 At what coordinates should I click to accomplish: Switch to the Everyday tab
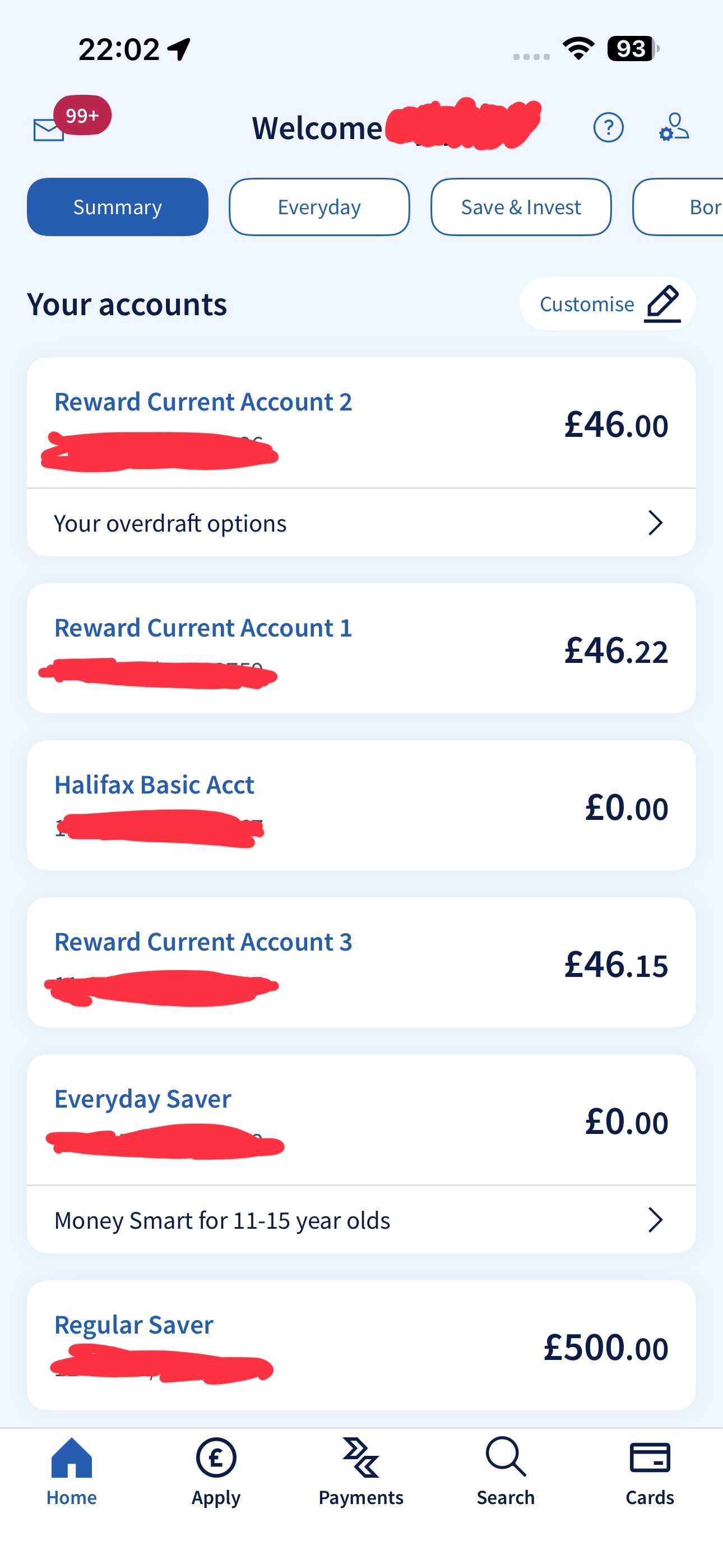pos(319,207)
